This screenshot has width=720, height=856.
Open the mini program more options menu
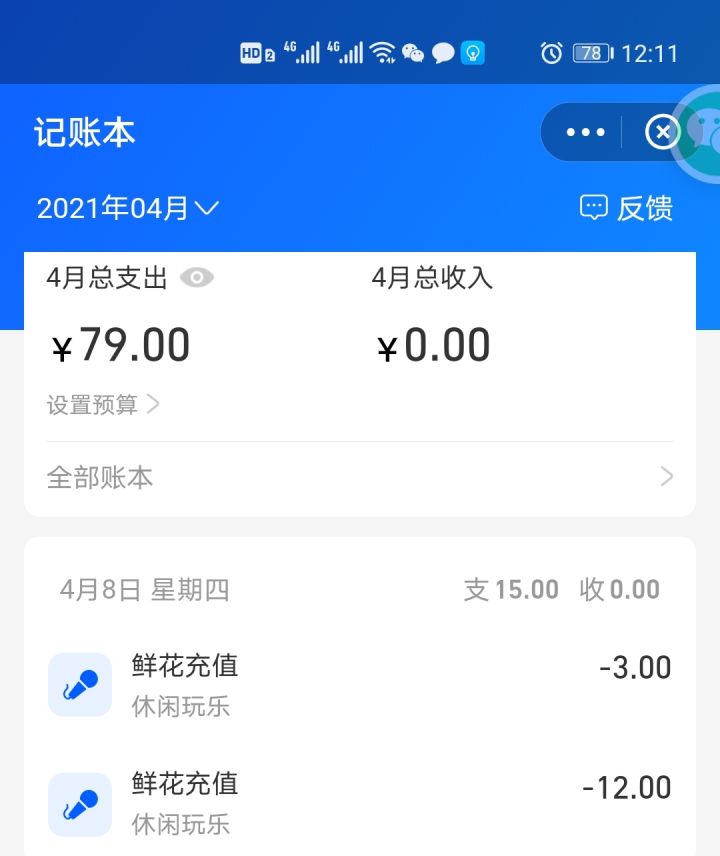click(586, 132)
